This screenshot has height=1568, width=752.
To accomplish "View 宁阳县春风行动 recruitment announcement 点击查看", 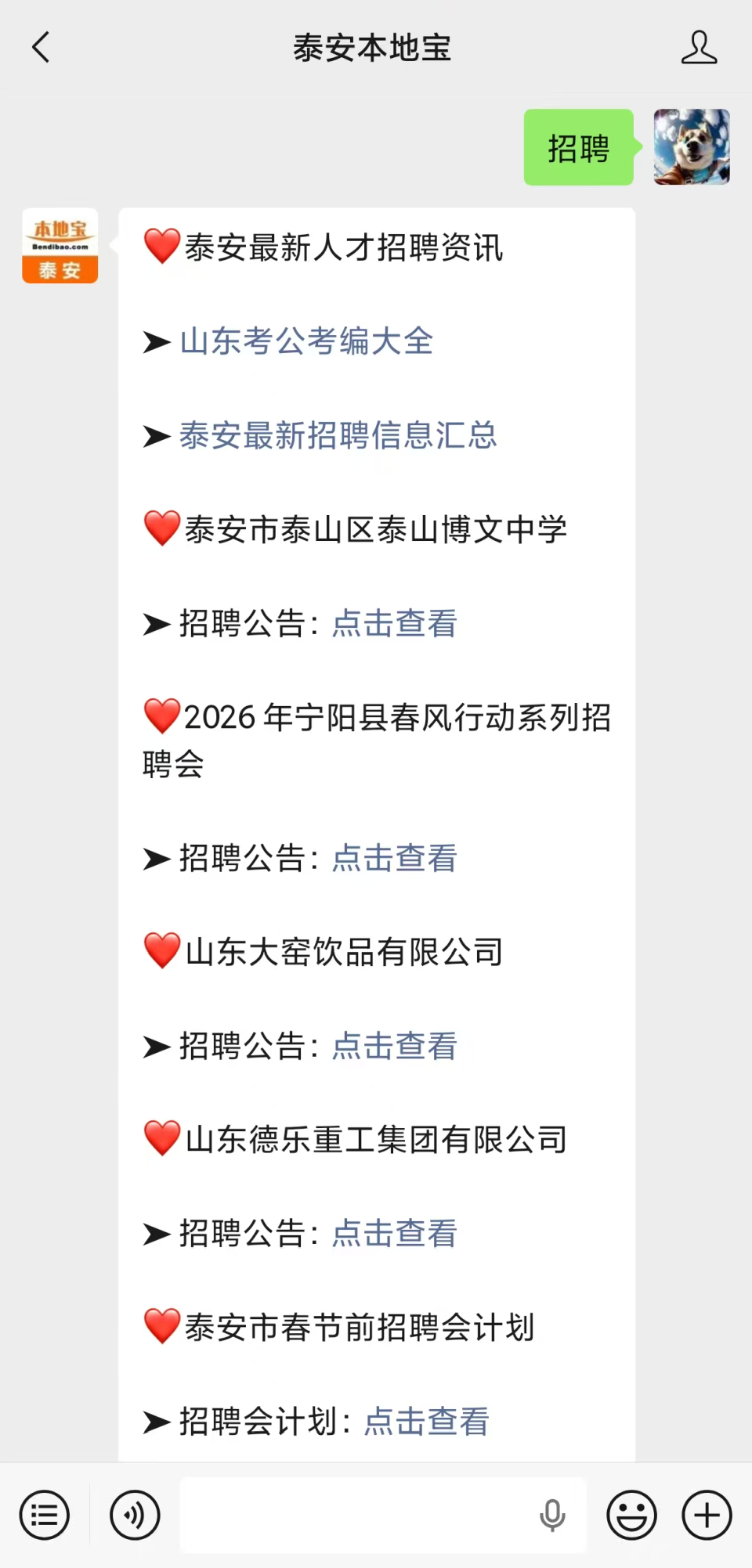I will (x=392, y=859).
